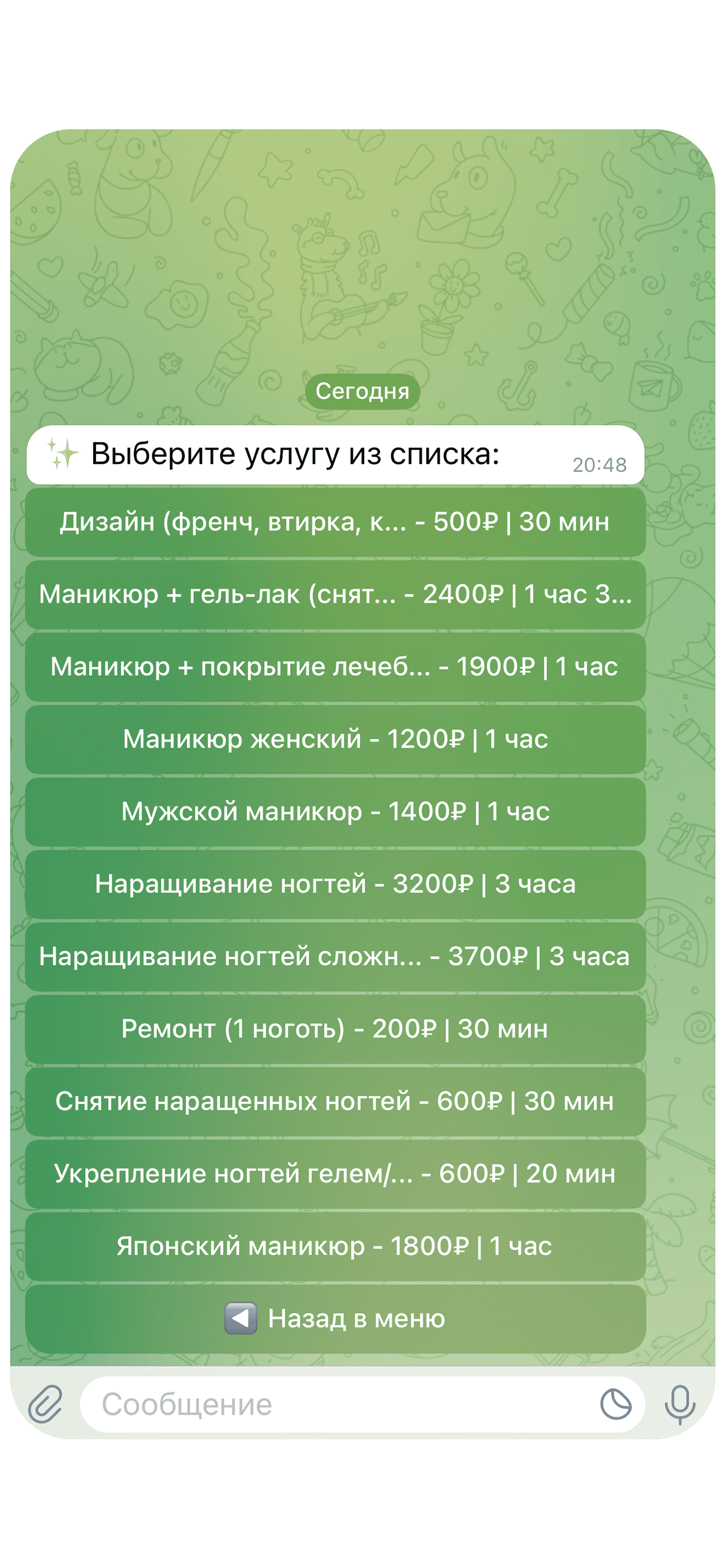
Task: Open the attachment paperclip
Action: tap(45, 1404)
